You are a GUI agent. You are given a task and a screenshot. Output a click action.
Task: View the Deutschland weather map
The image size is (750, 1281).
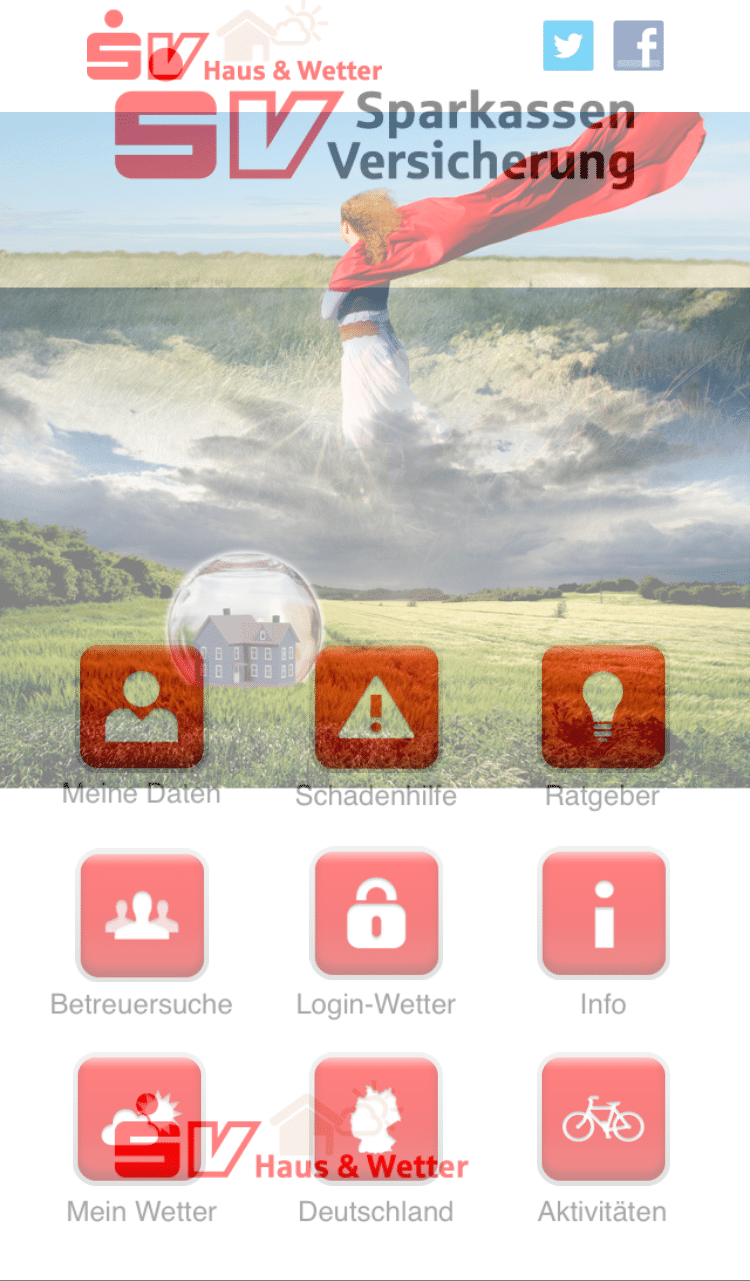[x=376, y=1120]
